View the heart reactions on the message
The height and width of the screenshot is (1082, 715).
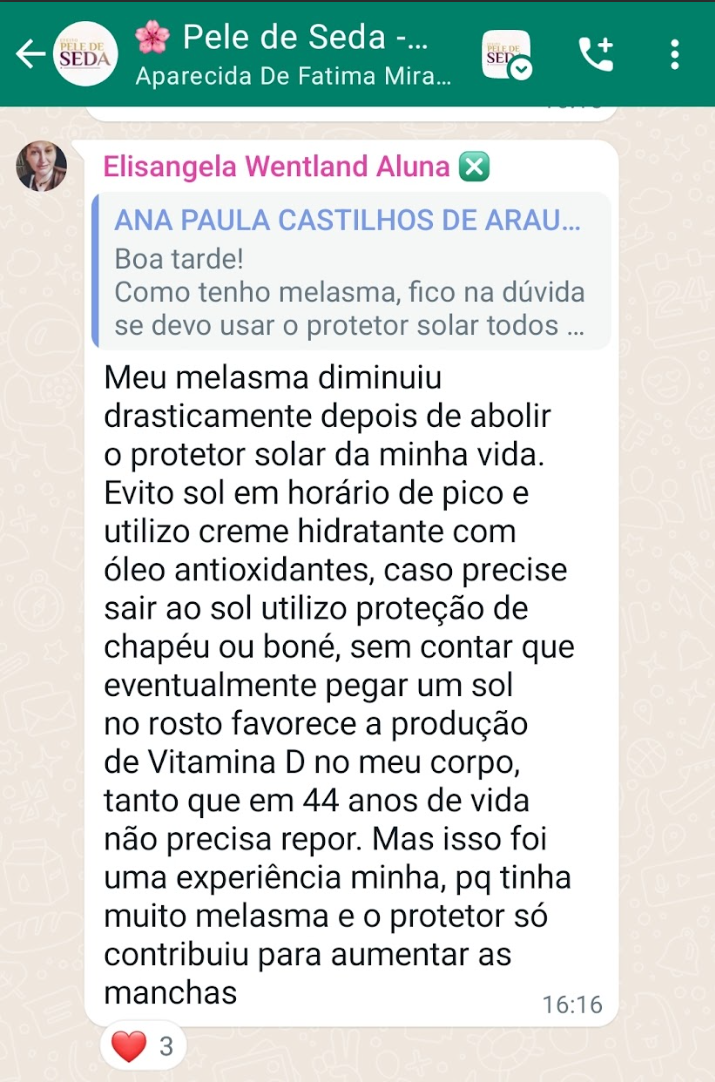pos(142,1047)
